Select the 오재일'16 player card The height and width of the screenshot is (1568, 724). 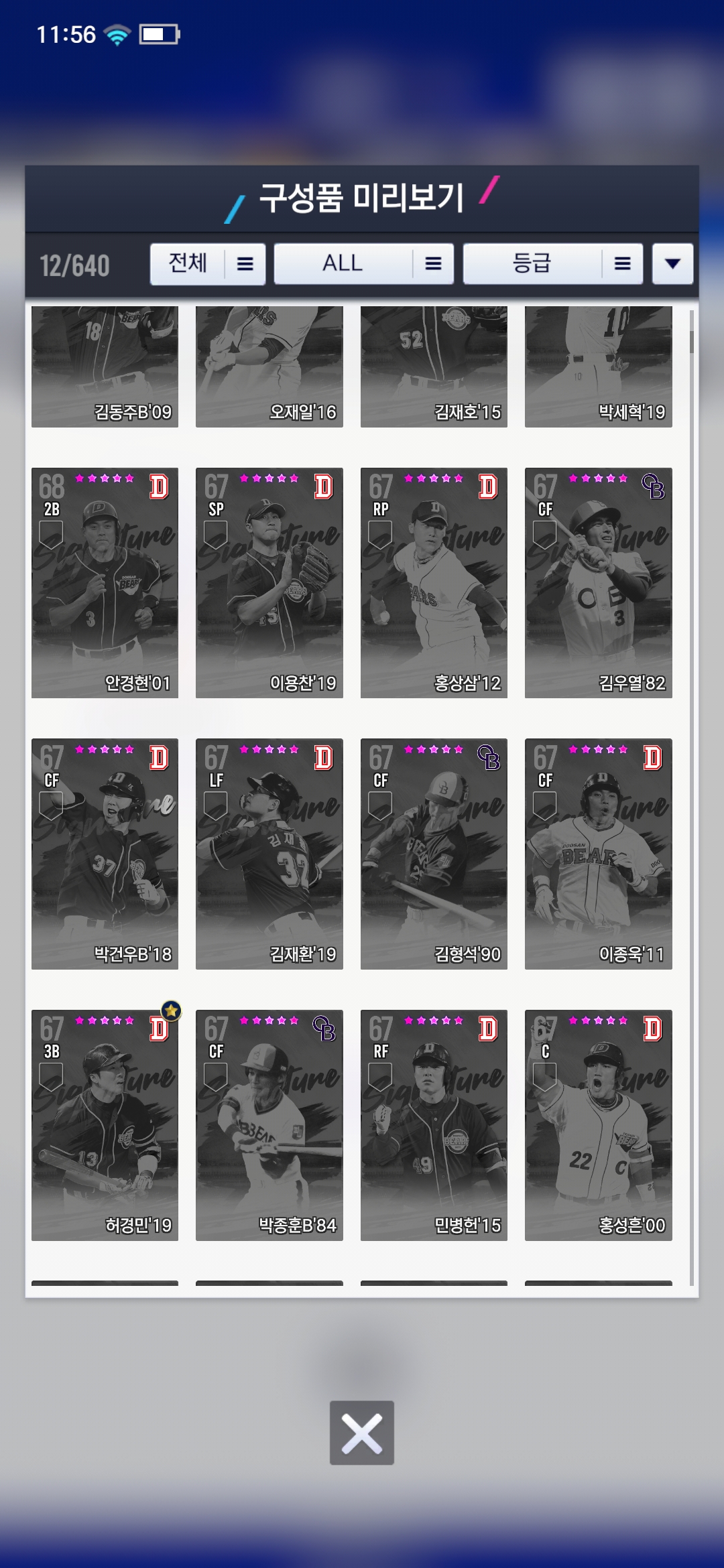pos(269,367)
